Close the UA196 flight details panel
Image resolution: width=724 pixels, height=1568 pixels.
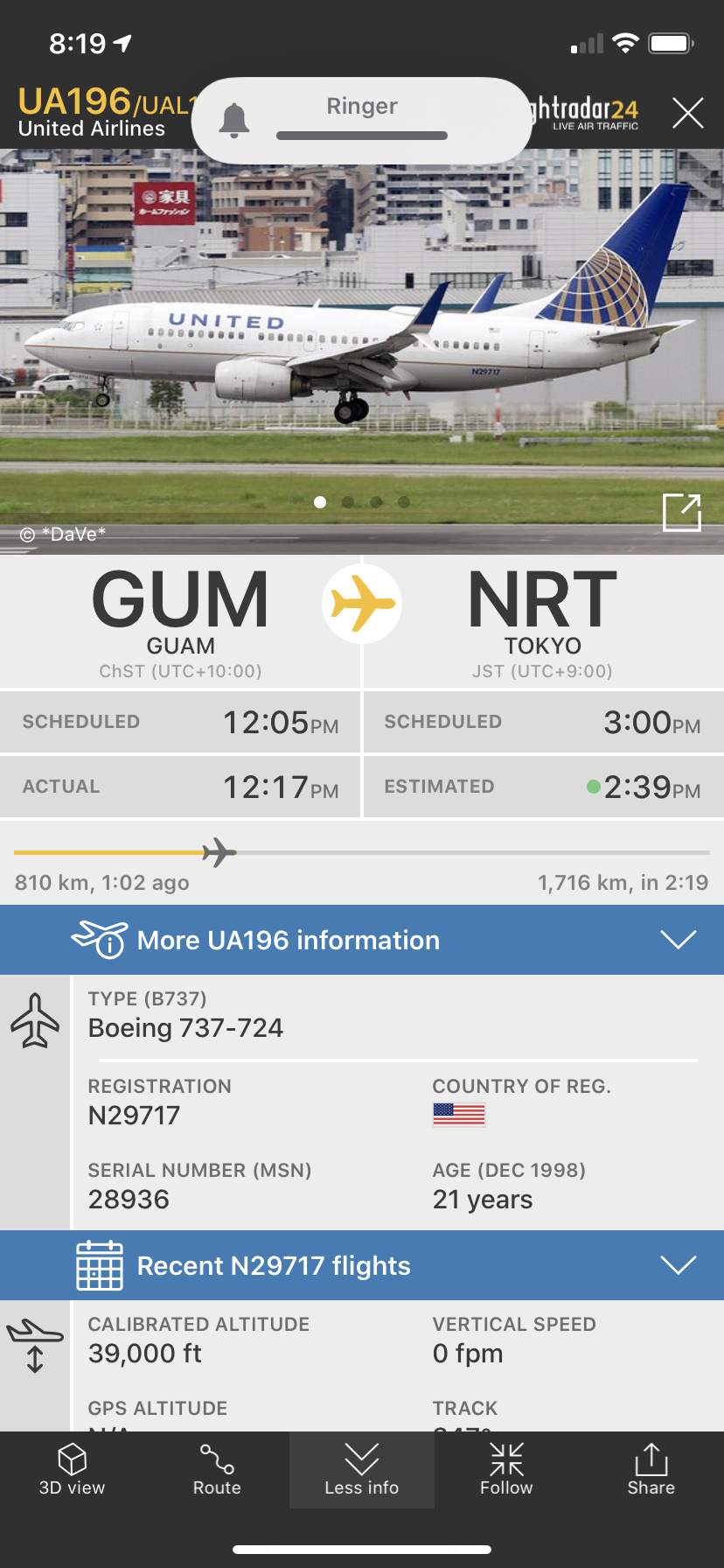(x=687, y=113)
